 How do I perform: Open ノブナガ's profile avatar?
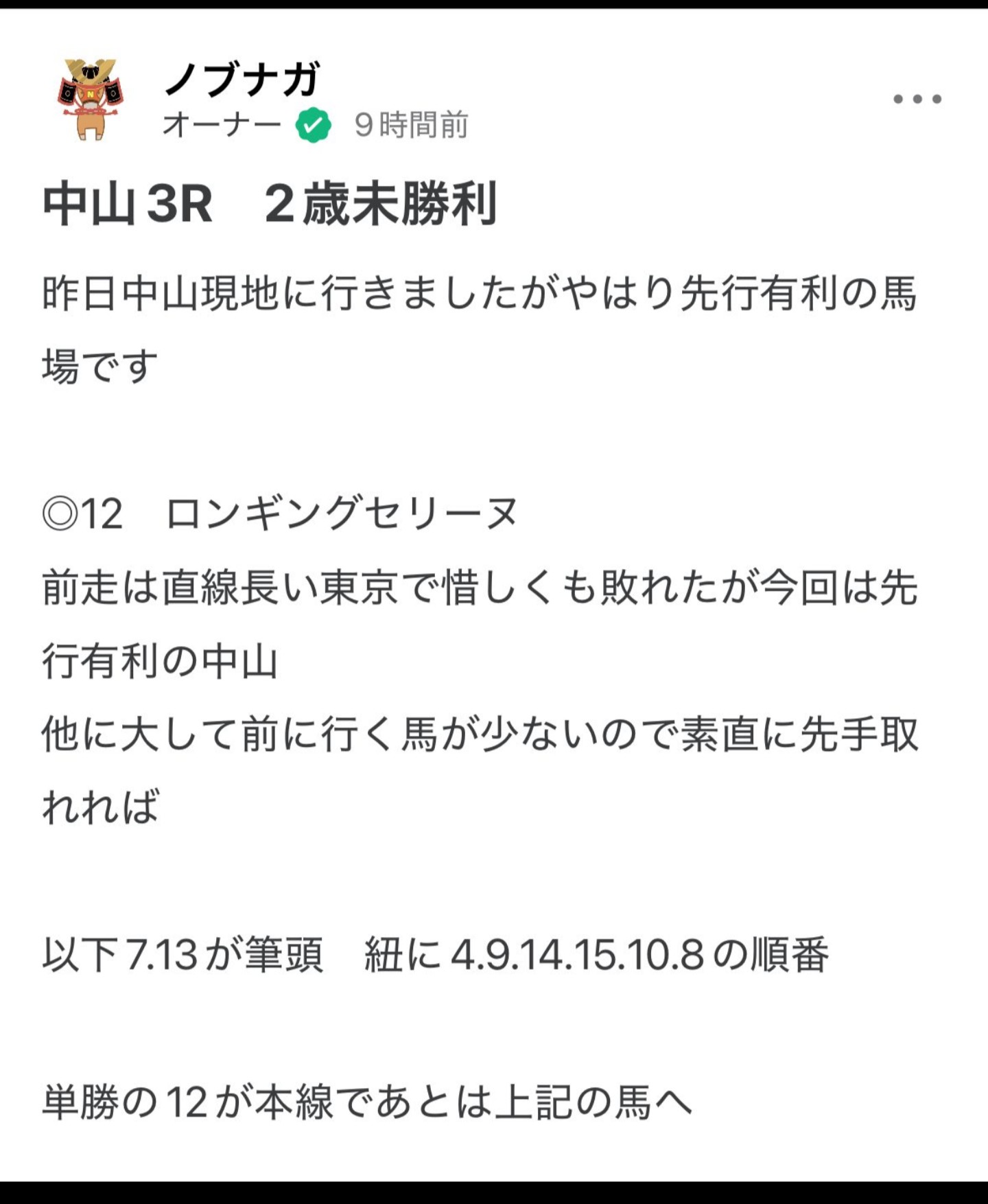click(91, 100)
